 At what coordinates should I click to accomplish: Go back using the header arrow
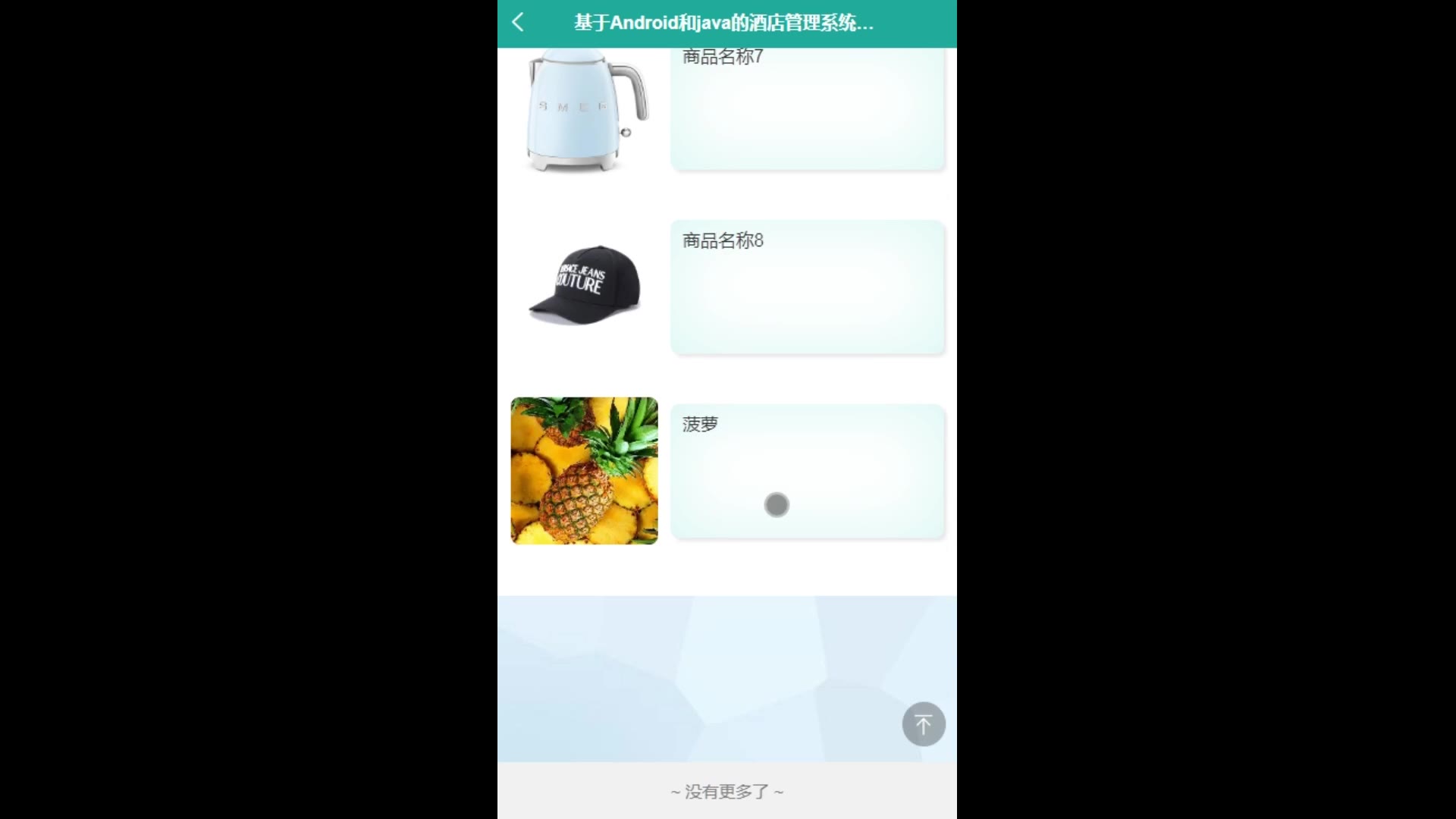(518, 23)
